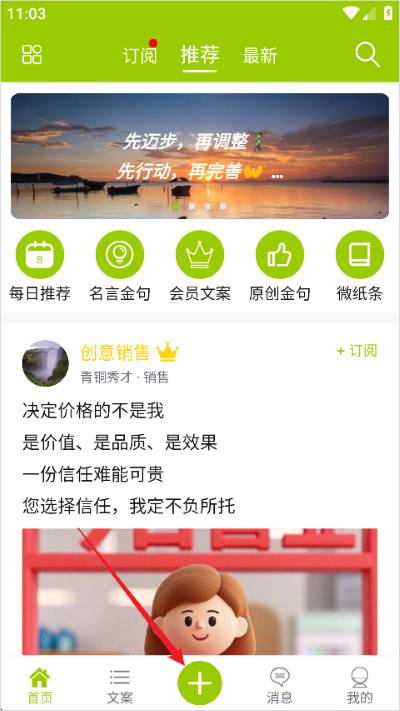Viewport: 400px width, 711px height.
Task: Switch to the 文案 bottom tab
Action: tap(120, 686)
